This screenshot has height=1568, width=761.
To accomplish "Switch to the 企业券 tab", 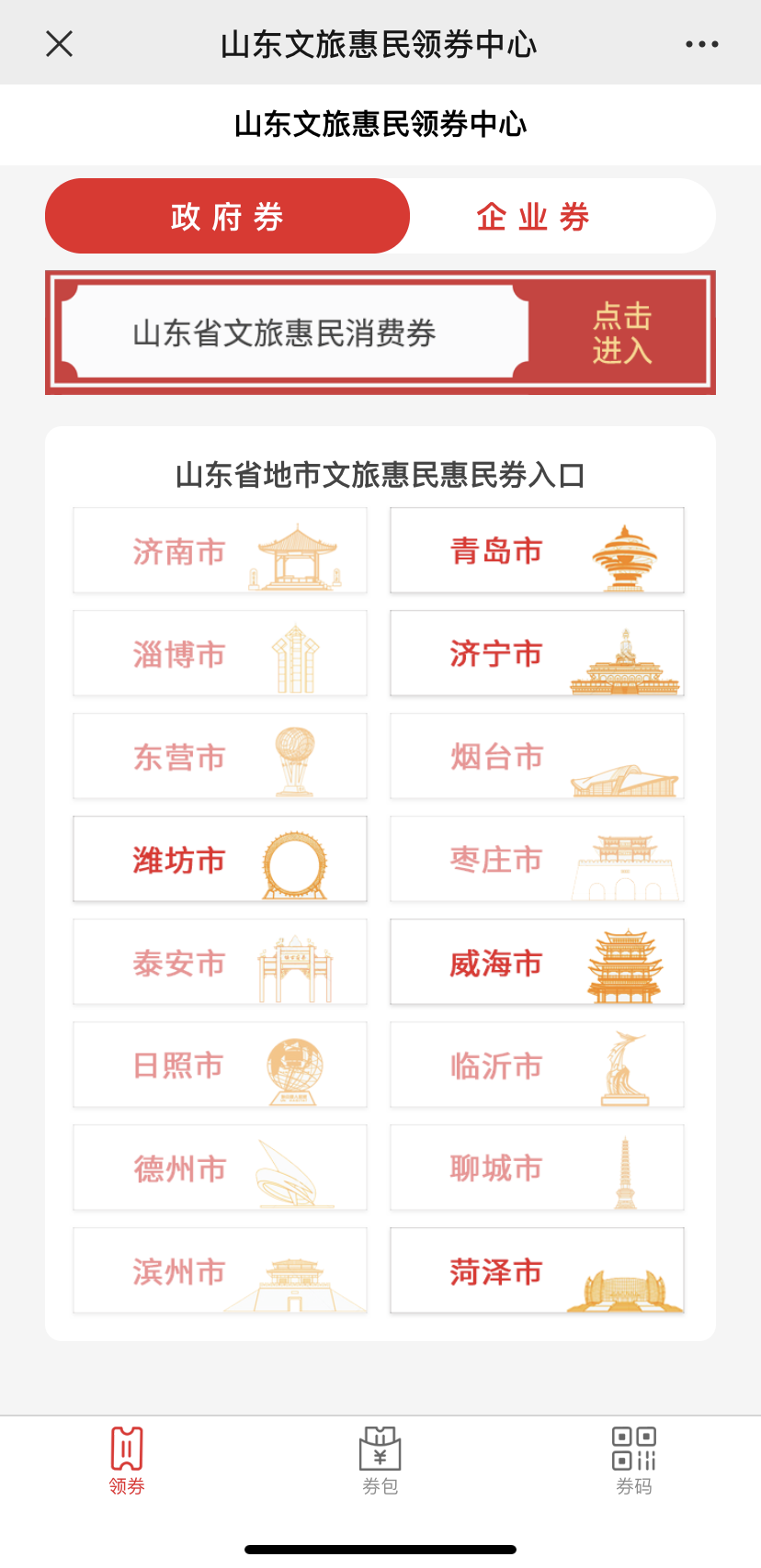I will pos(533,217).
